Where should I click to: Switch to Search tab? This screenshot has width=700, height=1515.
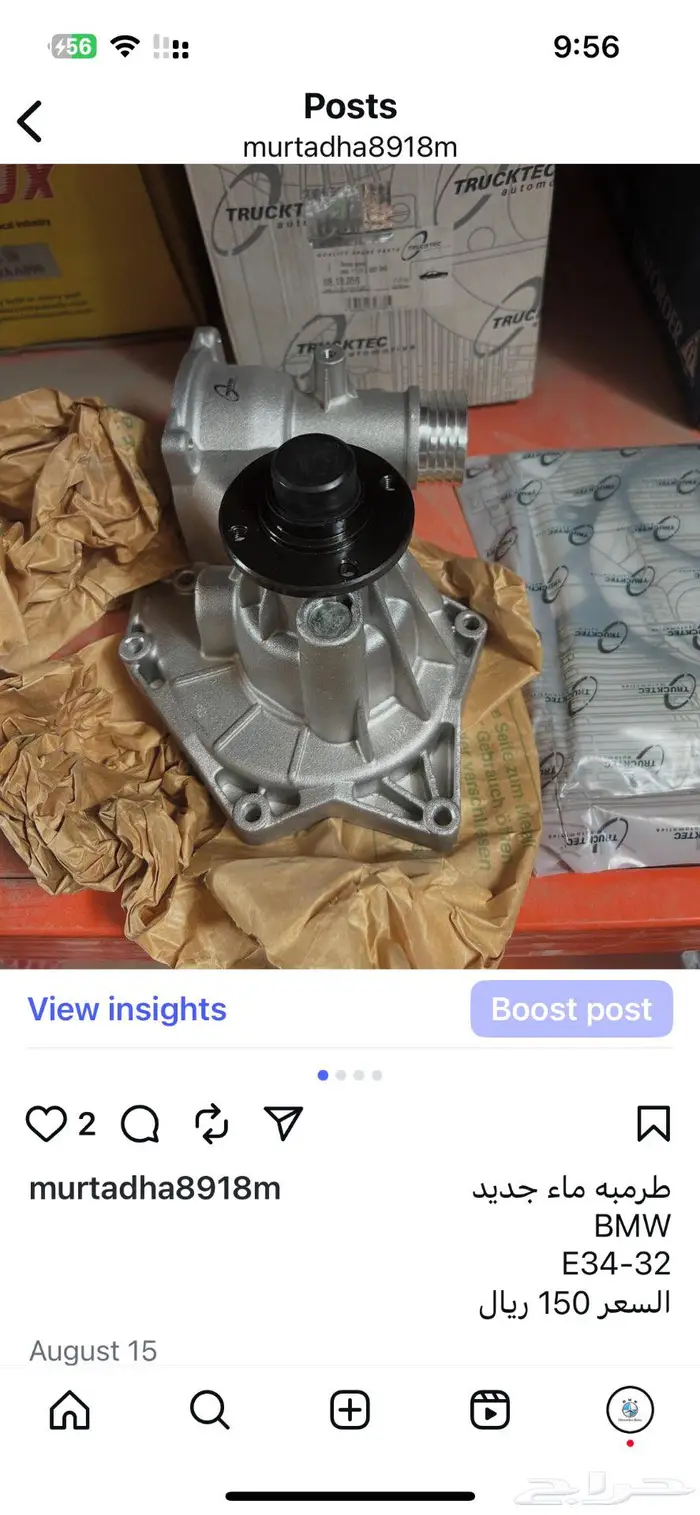point(210,1410)
